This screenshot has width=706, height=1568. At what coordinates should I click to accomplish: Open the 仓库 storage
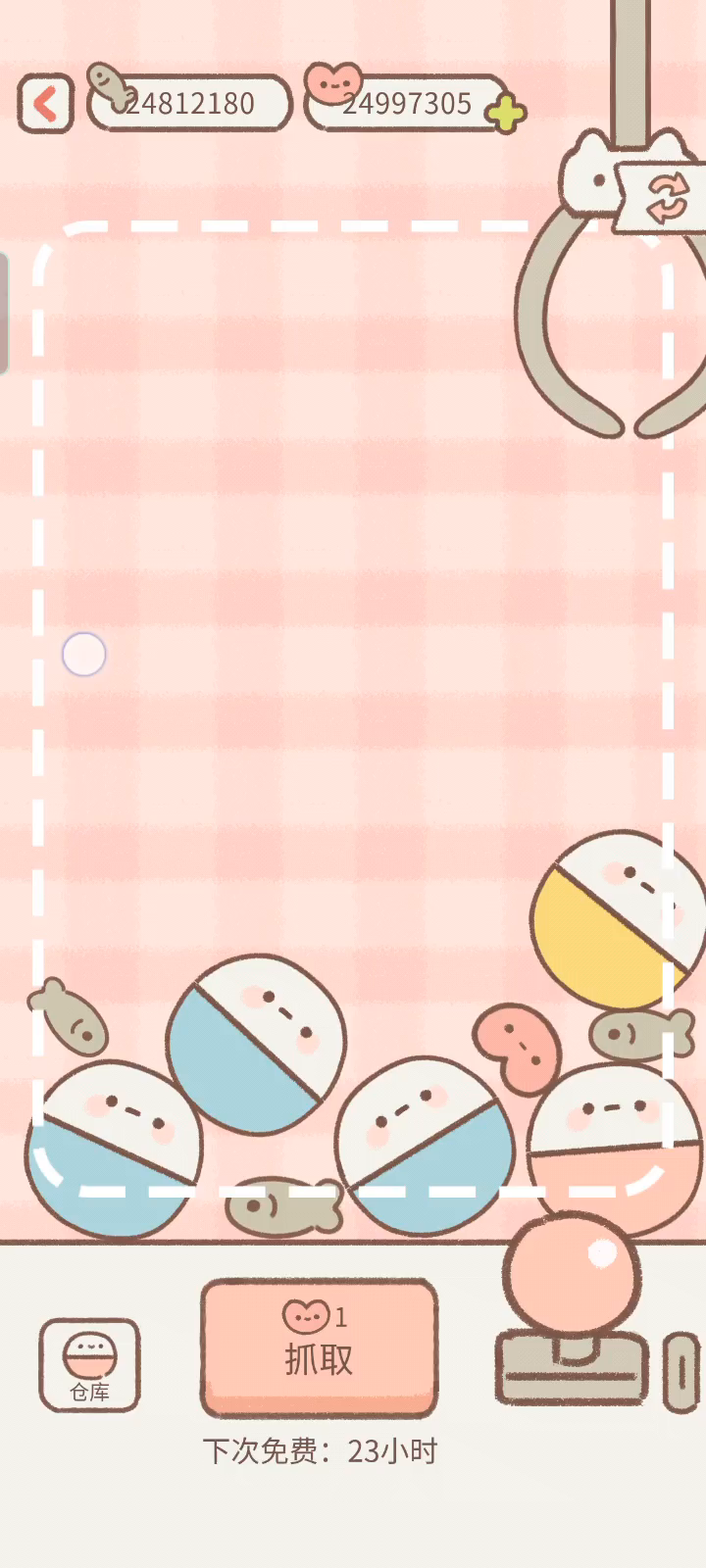pos(89,1364)
